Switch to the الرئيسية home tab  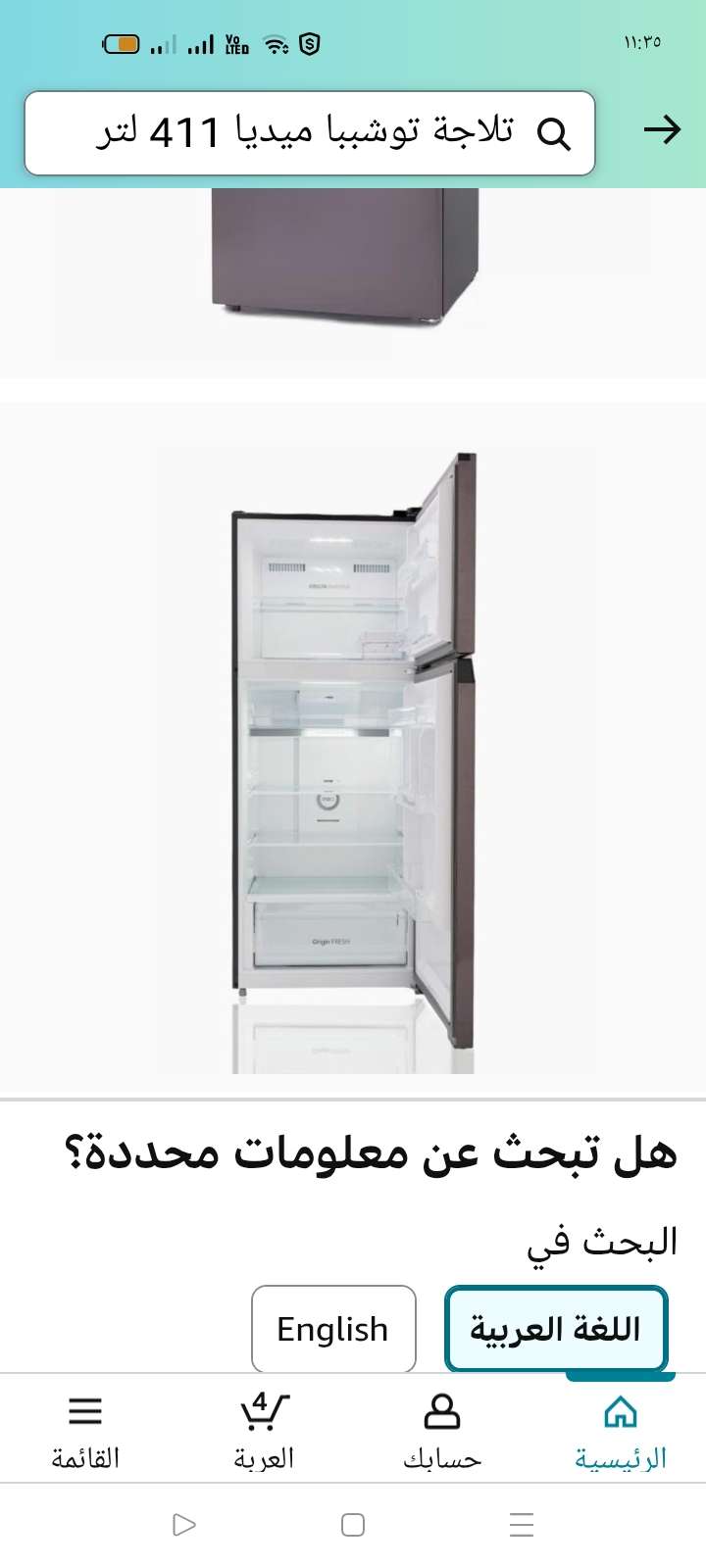pyautogui.click(x=620, y=1431)
